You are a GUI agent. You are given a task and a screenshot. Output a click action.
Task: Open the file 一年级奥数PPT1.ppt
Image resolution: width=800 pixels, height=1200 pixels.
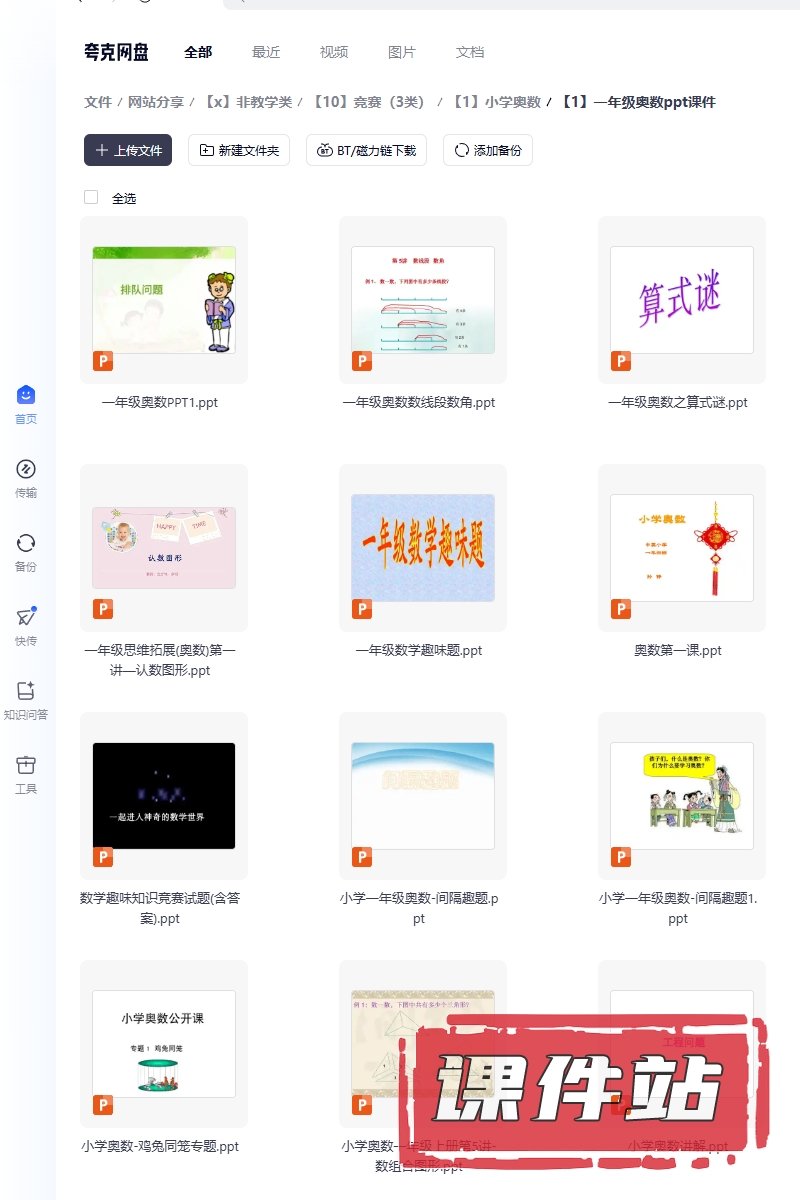pos(164,300)
